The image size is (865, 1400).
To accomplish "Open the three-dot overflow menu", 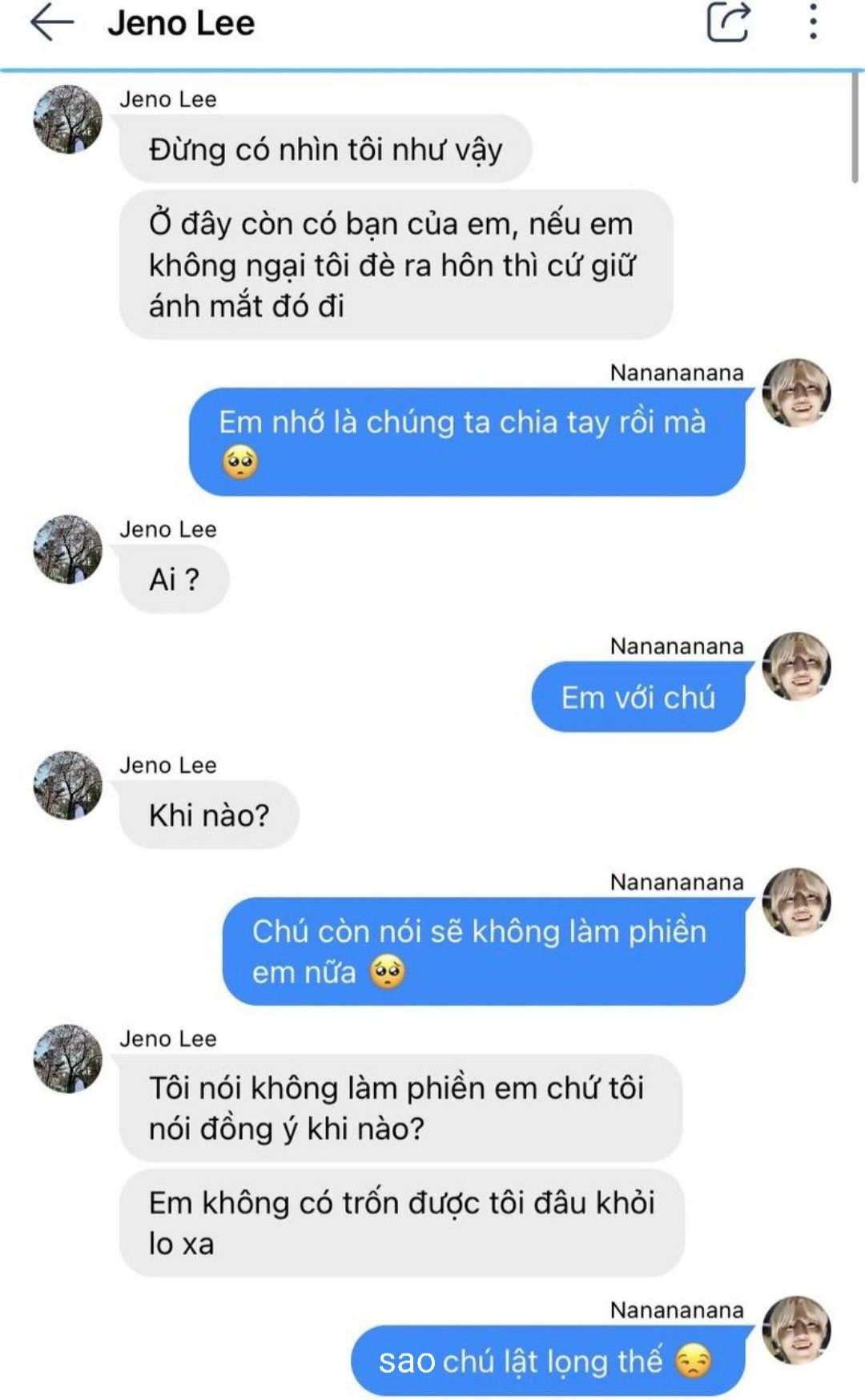I will click(813, 22).
